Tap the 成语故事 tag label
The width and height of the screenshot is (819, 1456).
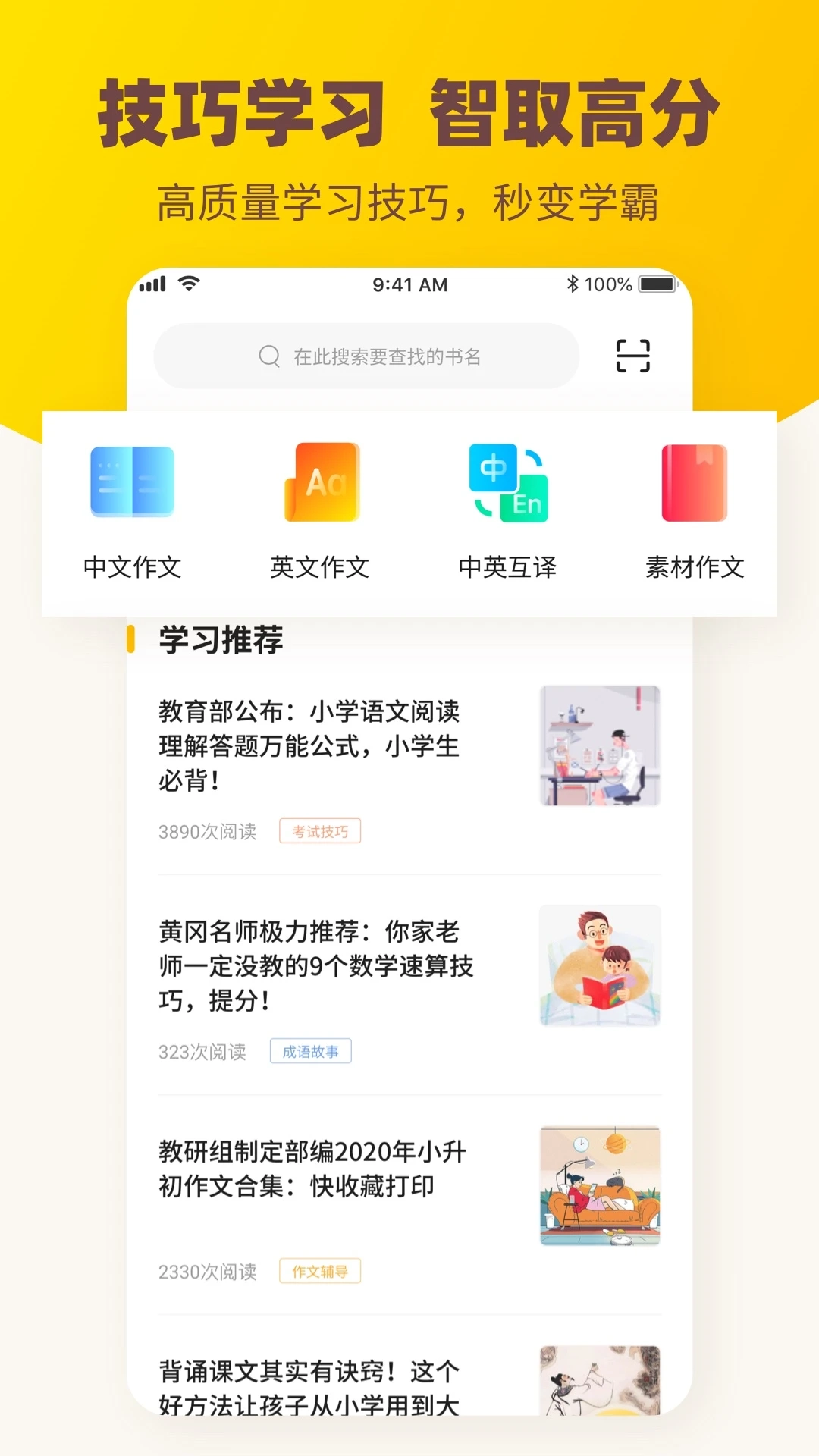click(x=311, y=1052)
